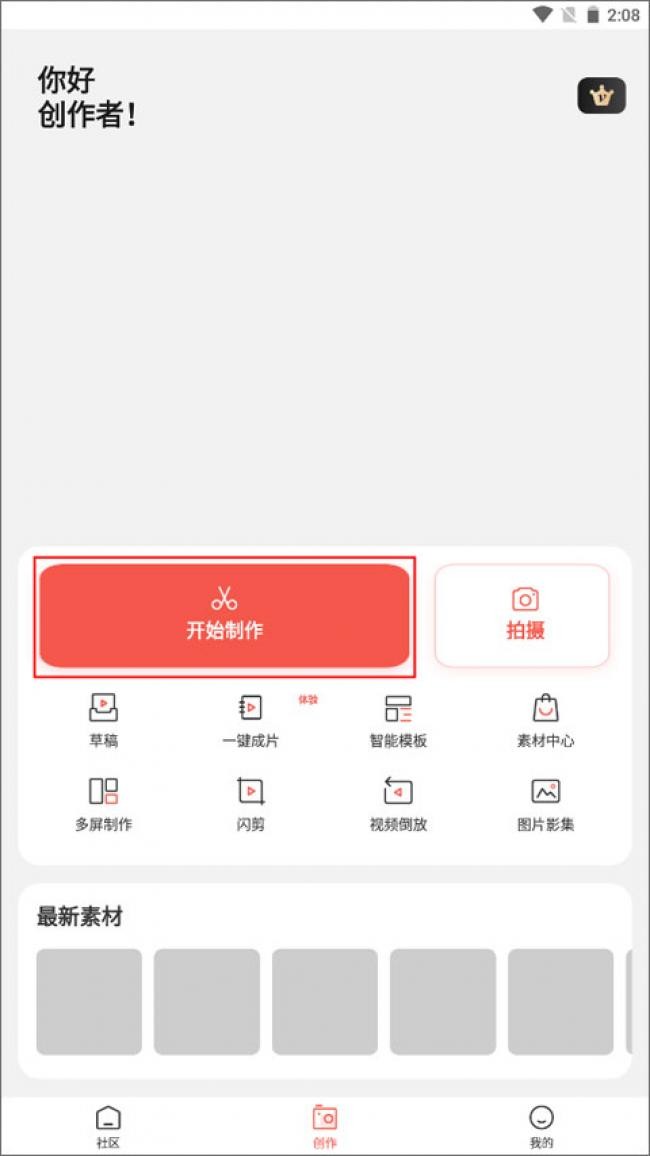The height and width of the screenshot is (1156, 650).
Task: Open the 拍摄 camera button
Action: [522, 615]
